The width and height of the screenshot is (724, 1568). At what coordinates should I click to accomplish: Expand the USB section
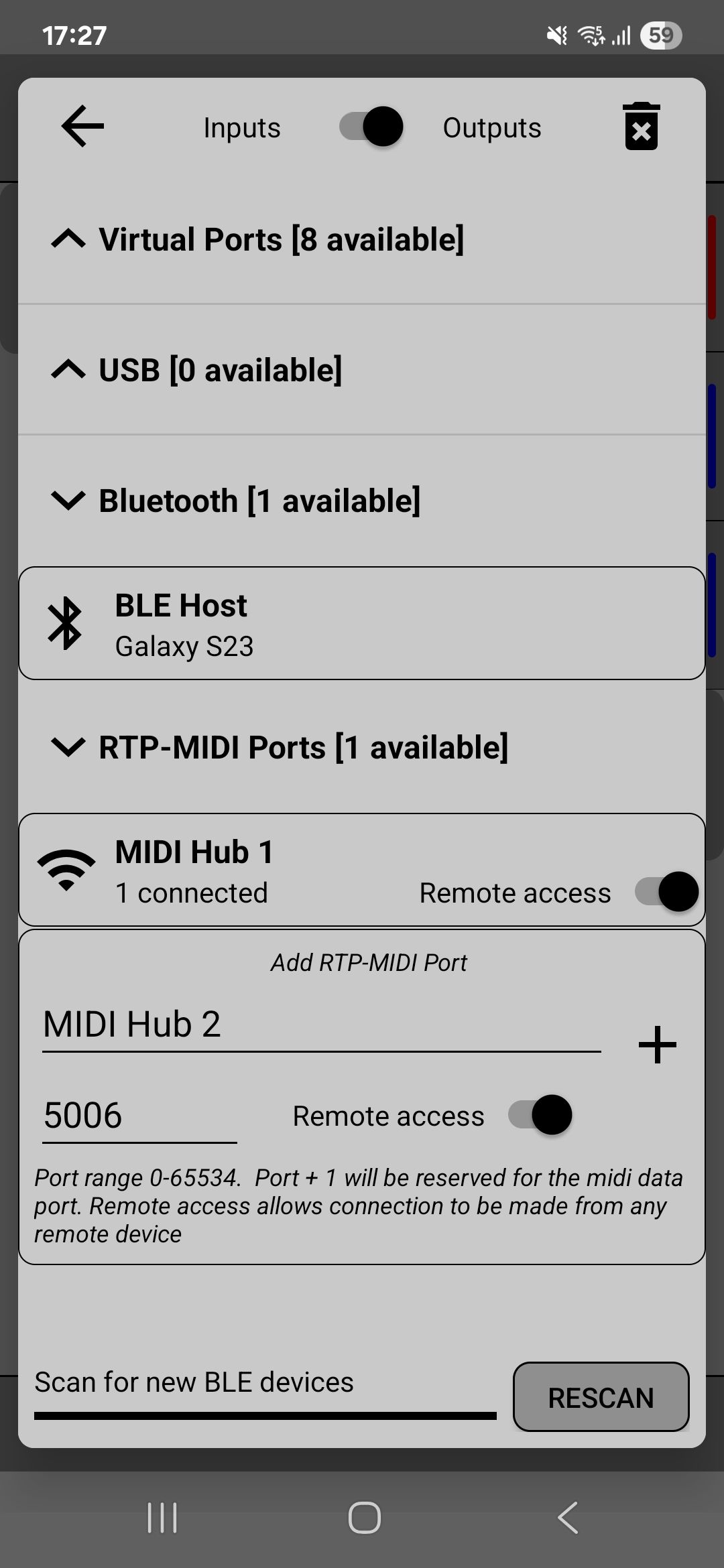coord(197,370)
